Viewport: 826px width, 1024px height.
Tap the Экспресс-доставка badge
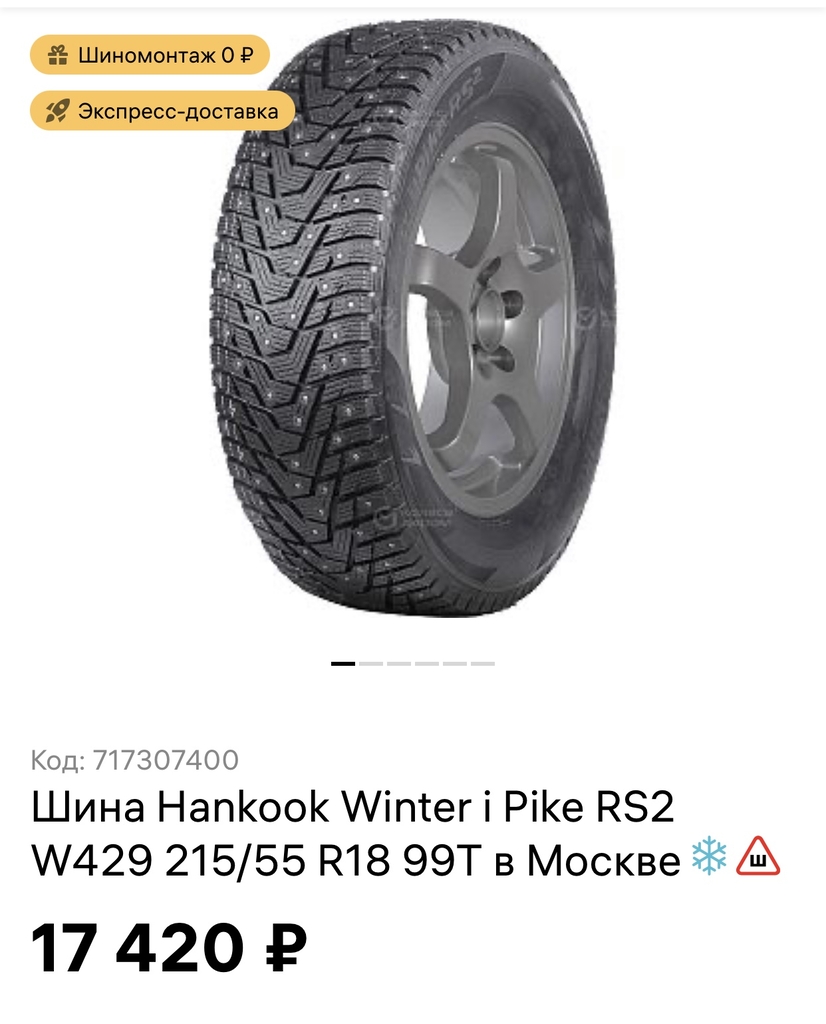(162, 111)
